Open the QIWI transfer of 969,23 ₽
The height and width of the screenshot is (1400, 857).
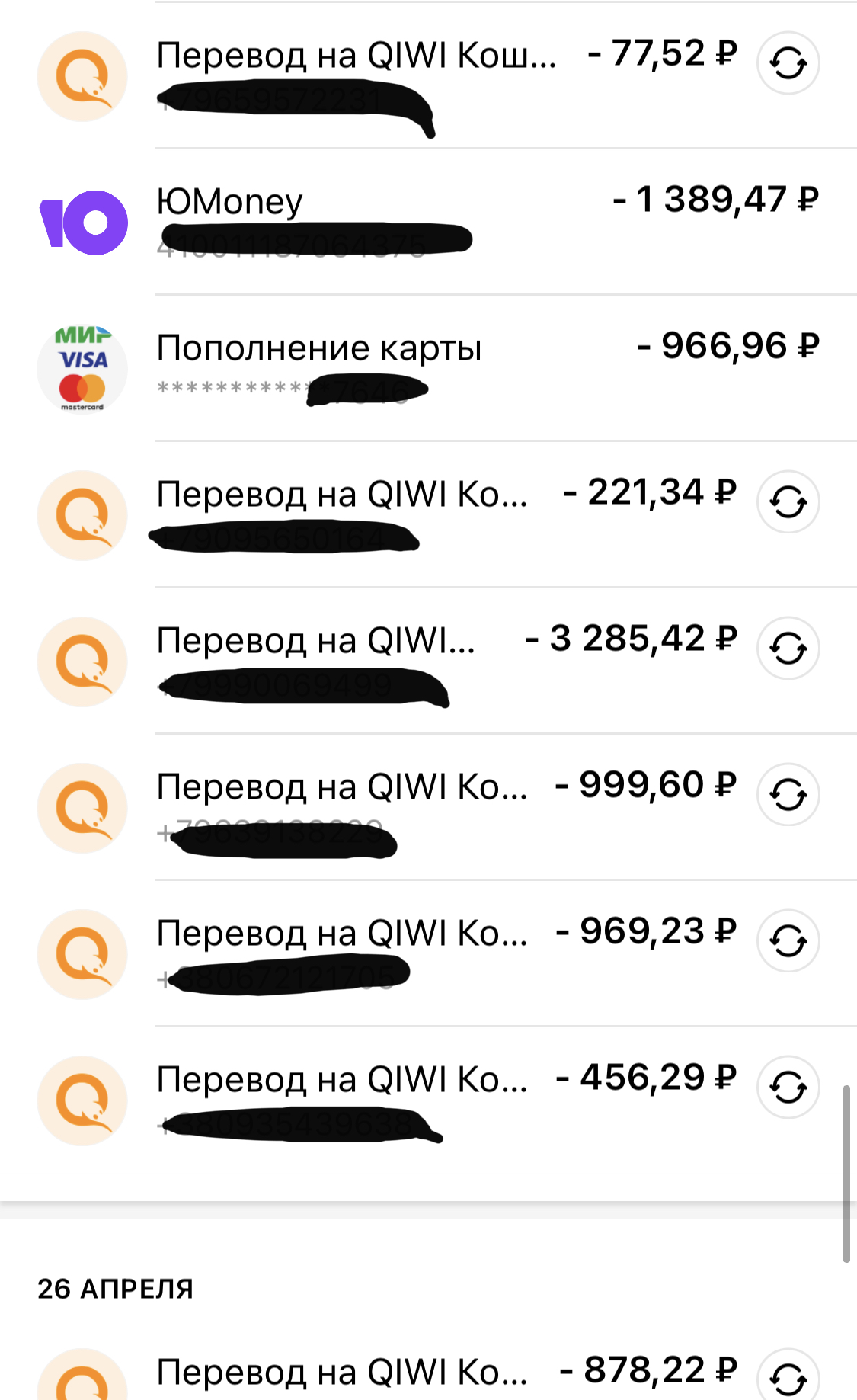[381, 953]
